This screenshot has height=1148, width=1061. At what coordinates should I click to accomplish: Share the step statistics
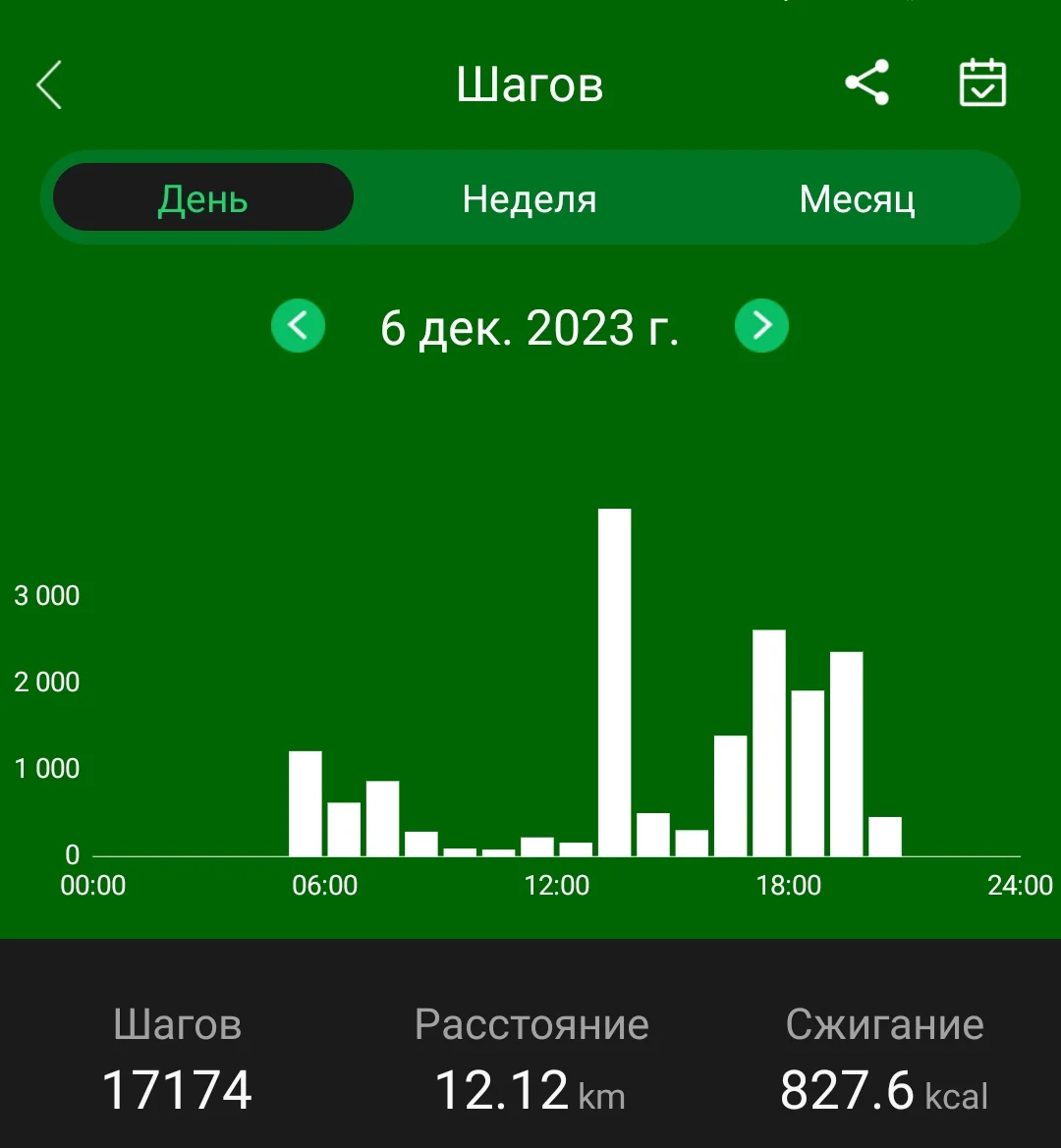[866, 82]
